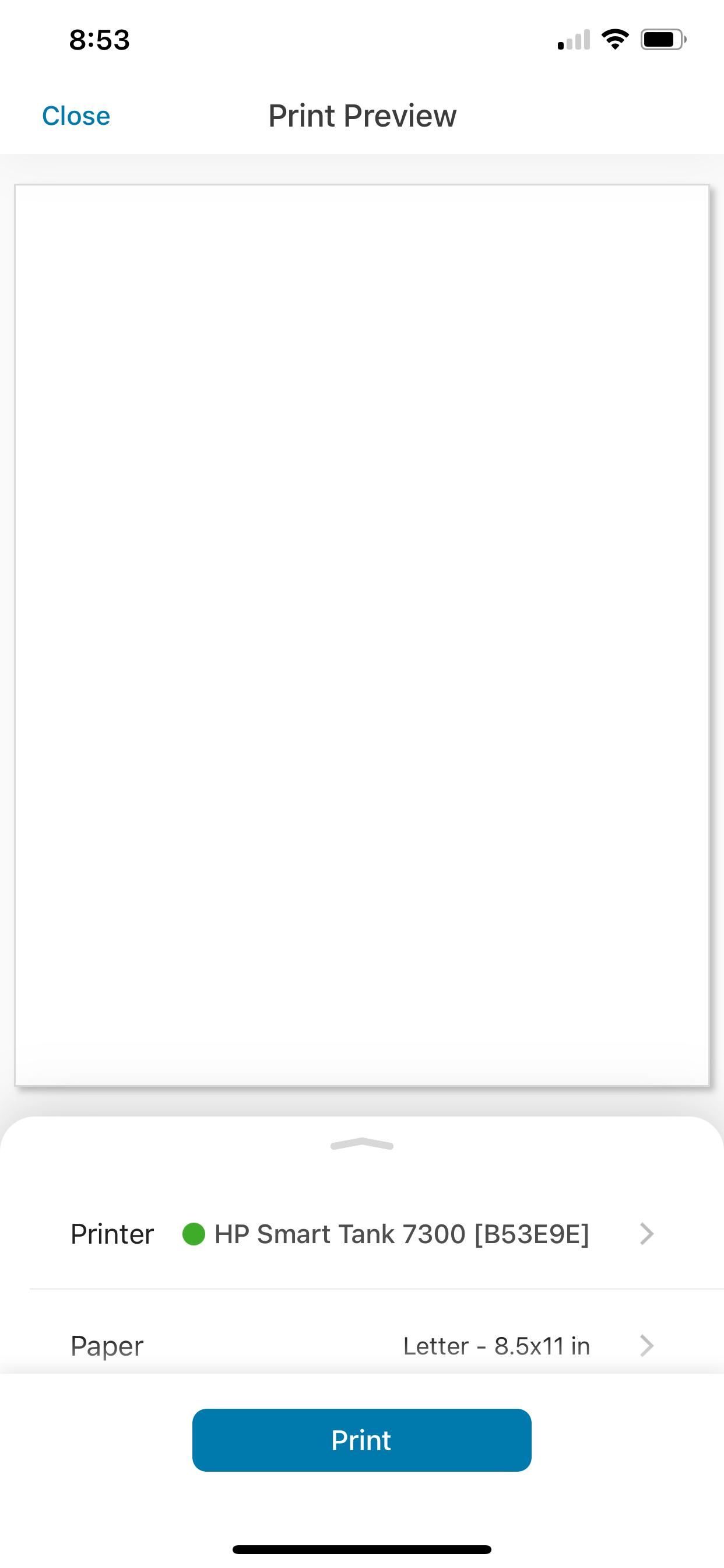This screenshot has height=1568, width=724.
Task: Tap the blank page preview
Action: pyautogui.click(x=361, y=634)
